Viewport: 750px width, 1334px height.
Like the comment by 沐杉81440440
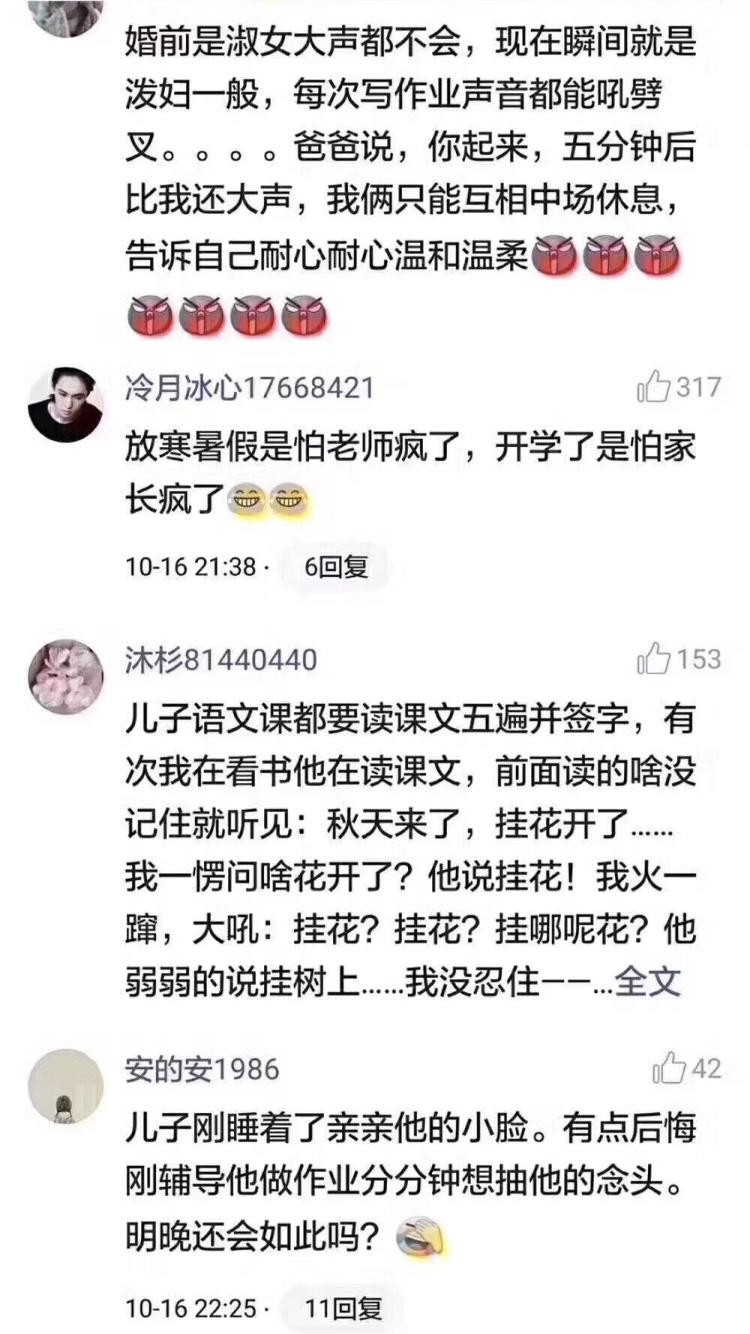[x=653, y=660]
